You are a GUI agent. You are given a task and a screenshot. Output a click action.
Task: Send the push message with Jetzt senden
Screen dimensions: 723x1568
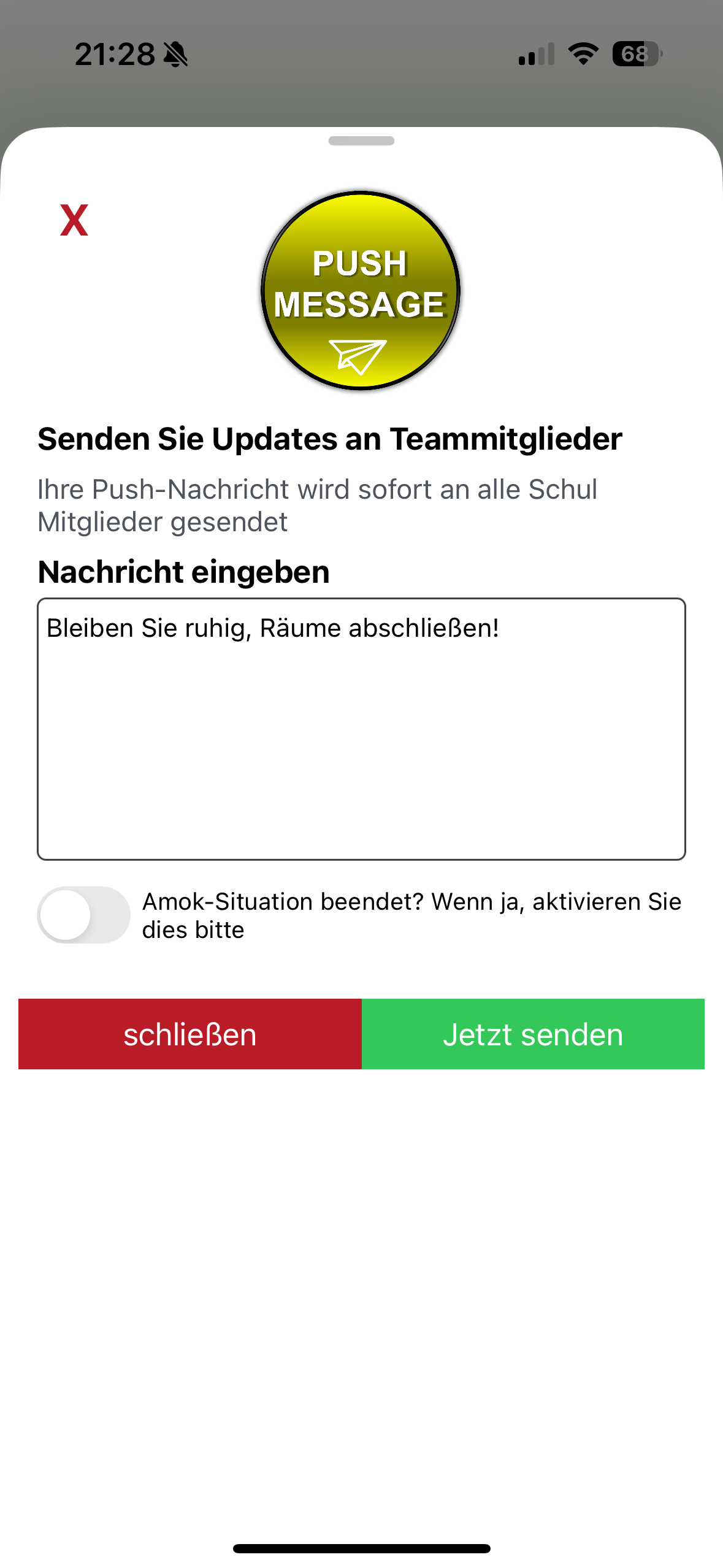533,1034
